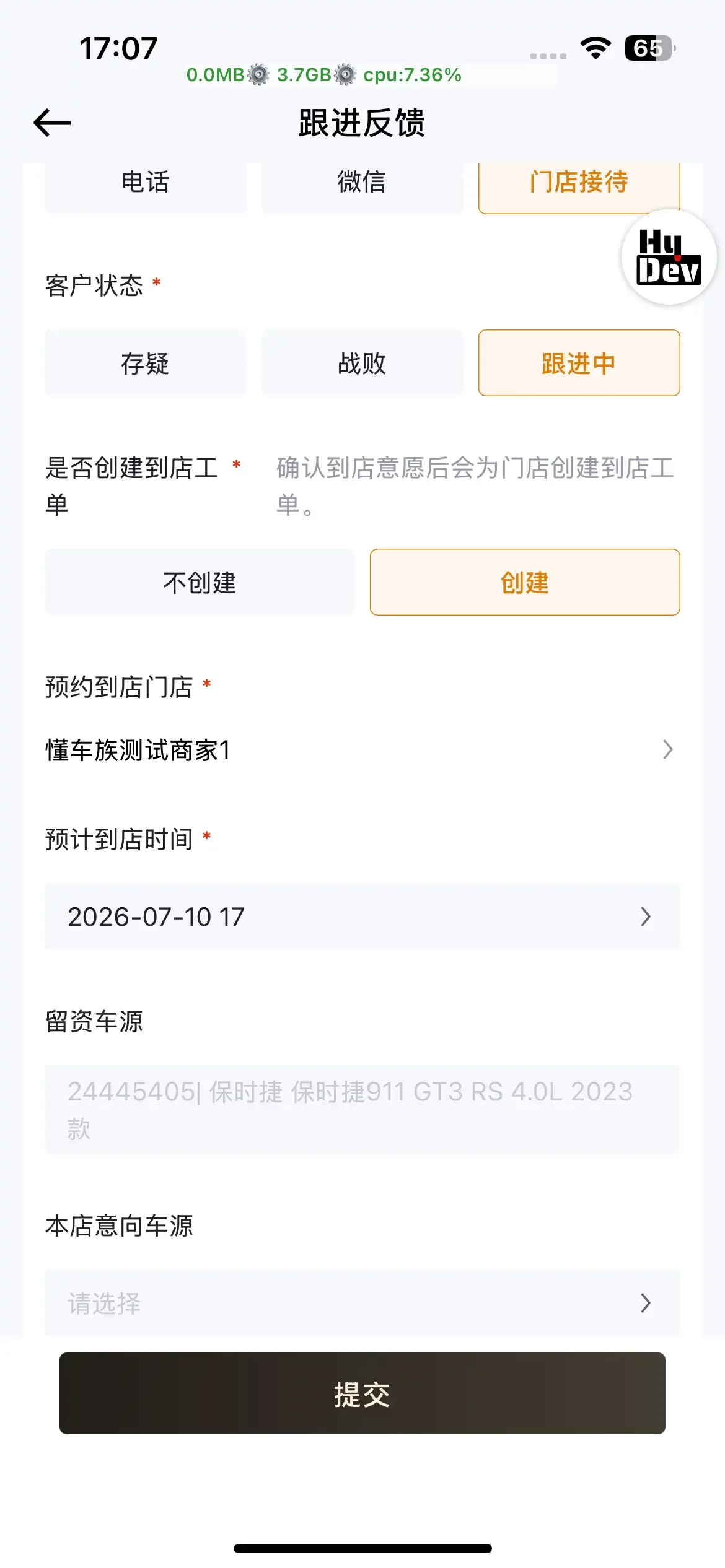Viewport: 725px width, 1568px height.
Task: Choose 创建 for the store work order
Action: coord(525,582)
